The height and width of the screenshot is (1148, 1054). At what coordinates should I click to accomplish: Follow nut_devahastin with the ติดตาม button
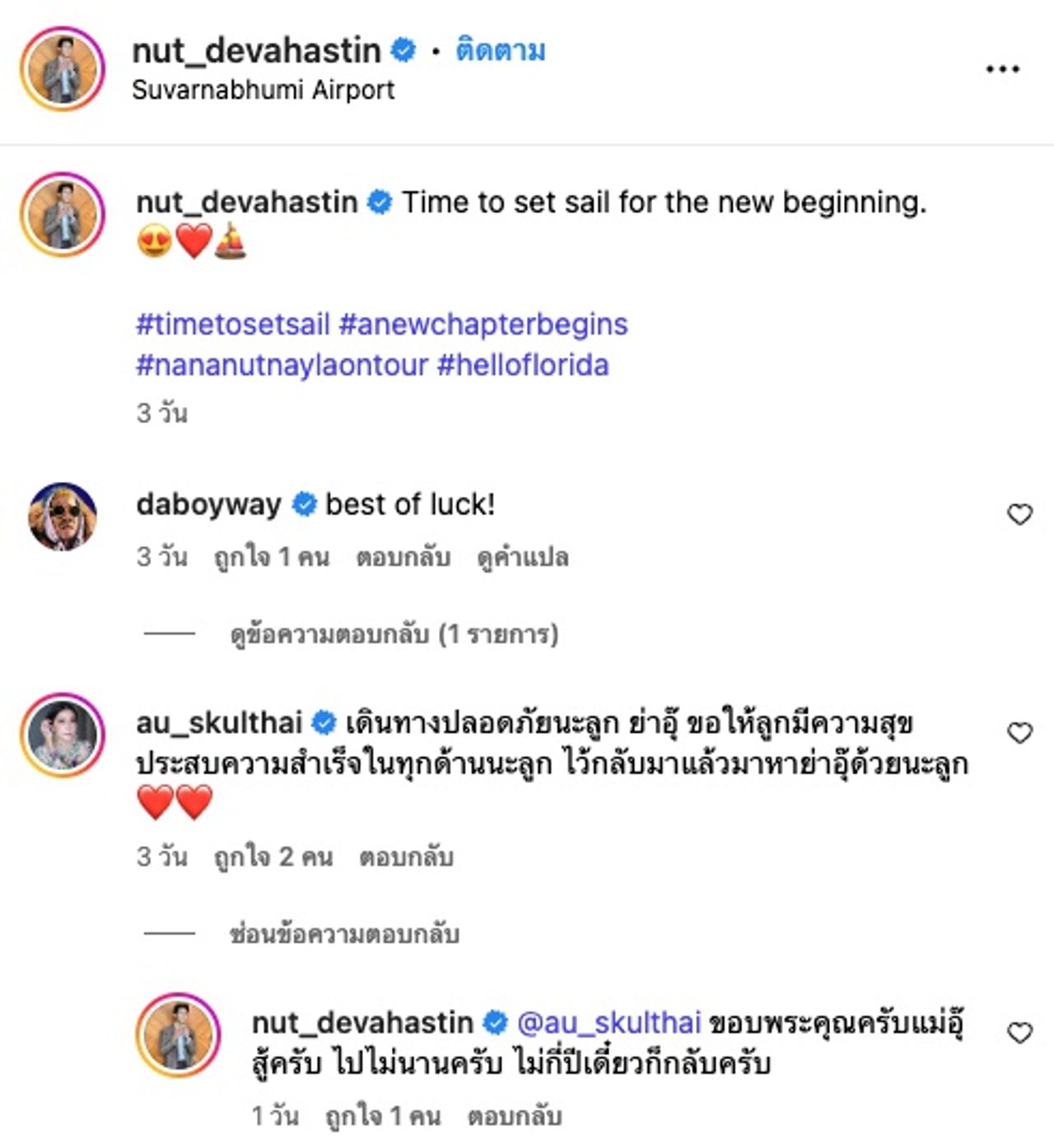501,51
